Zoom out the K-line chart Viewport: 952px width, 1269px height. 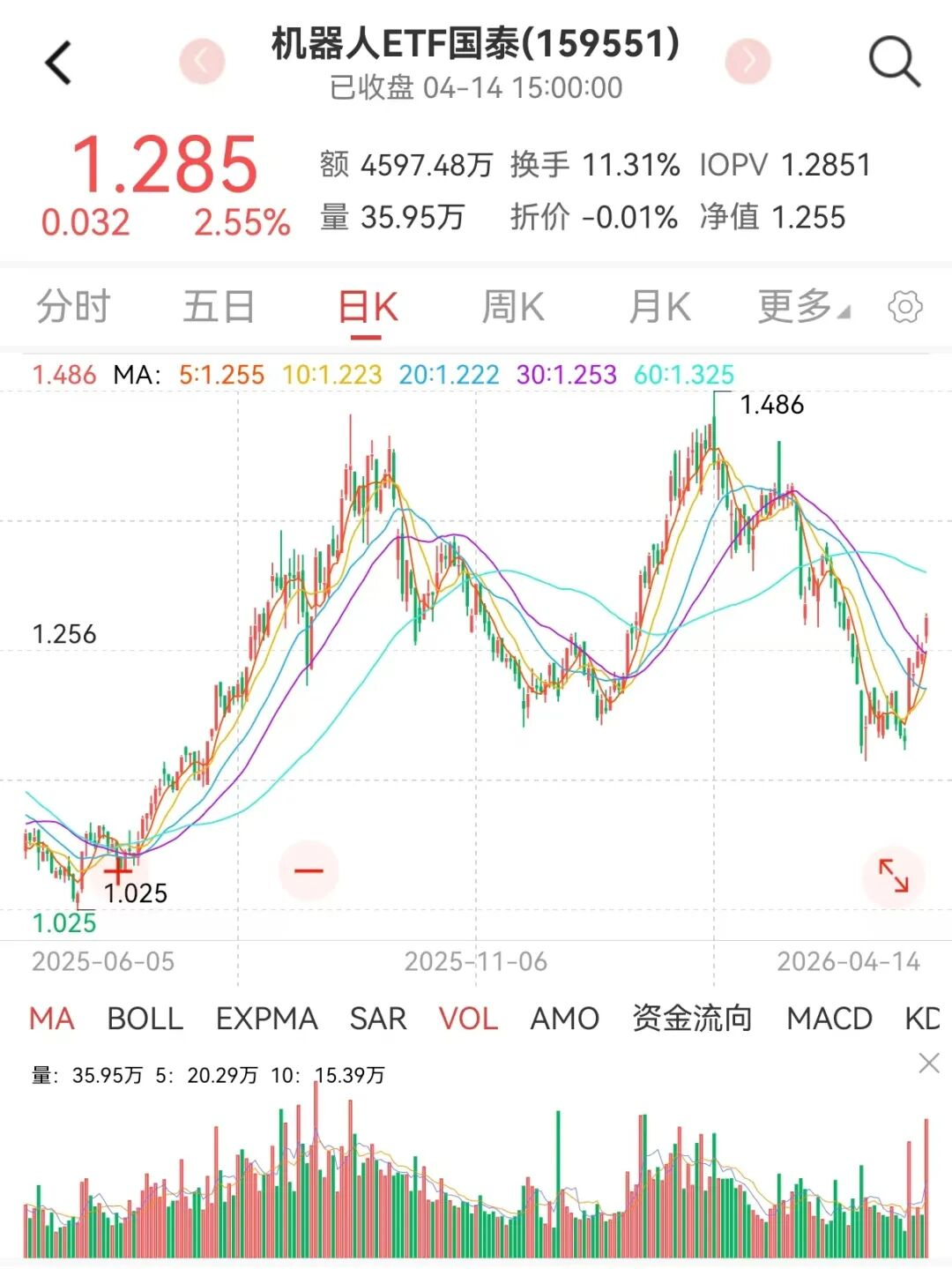309,871
